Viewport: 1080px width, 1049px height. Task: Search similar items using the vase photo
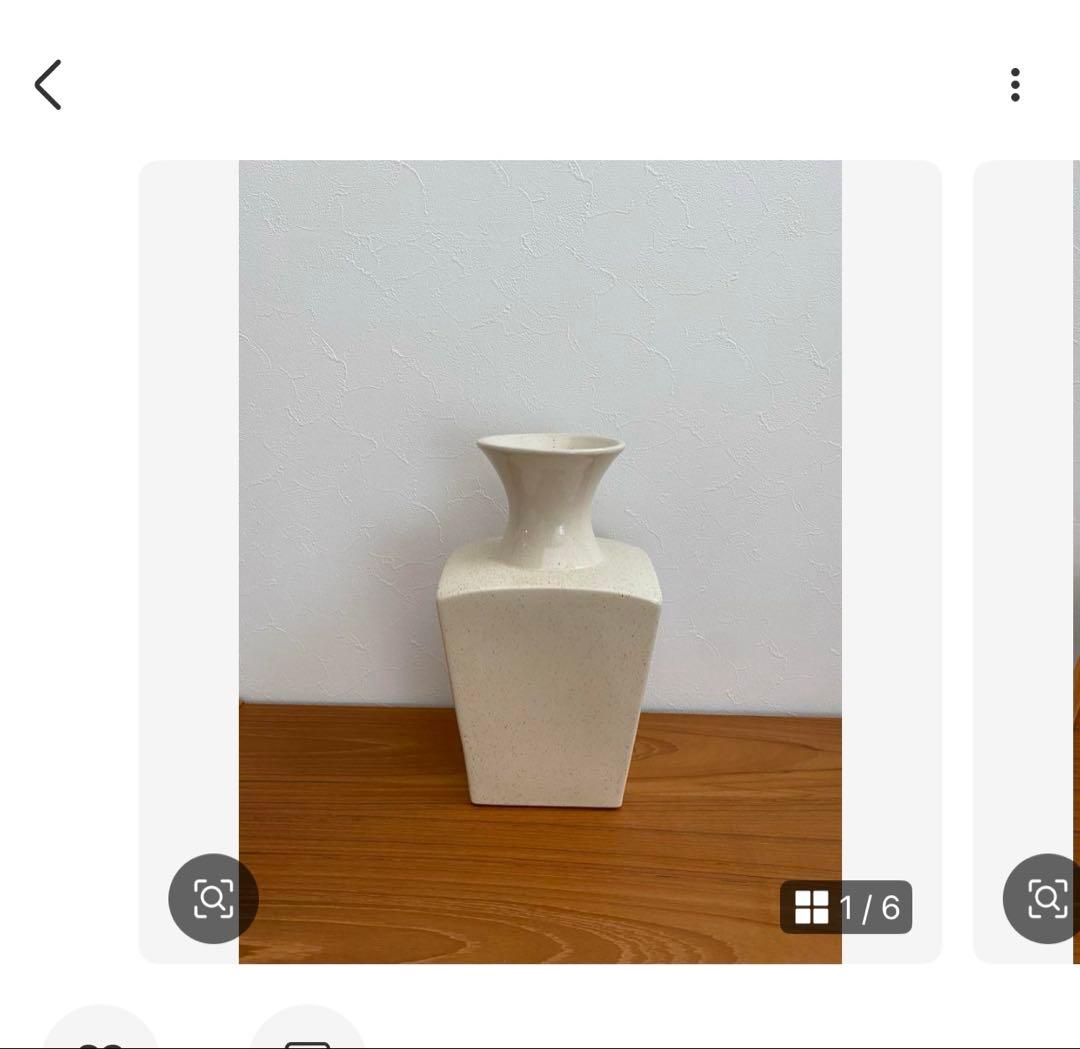[213, 898]
